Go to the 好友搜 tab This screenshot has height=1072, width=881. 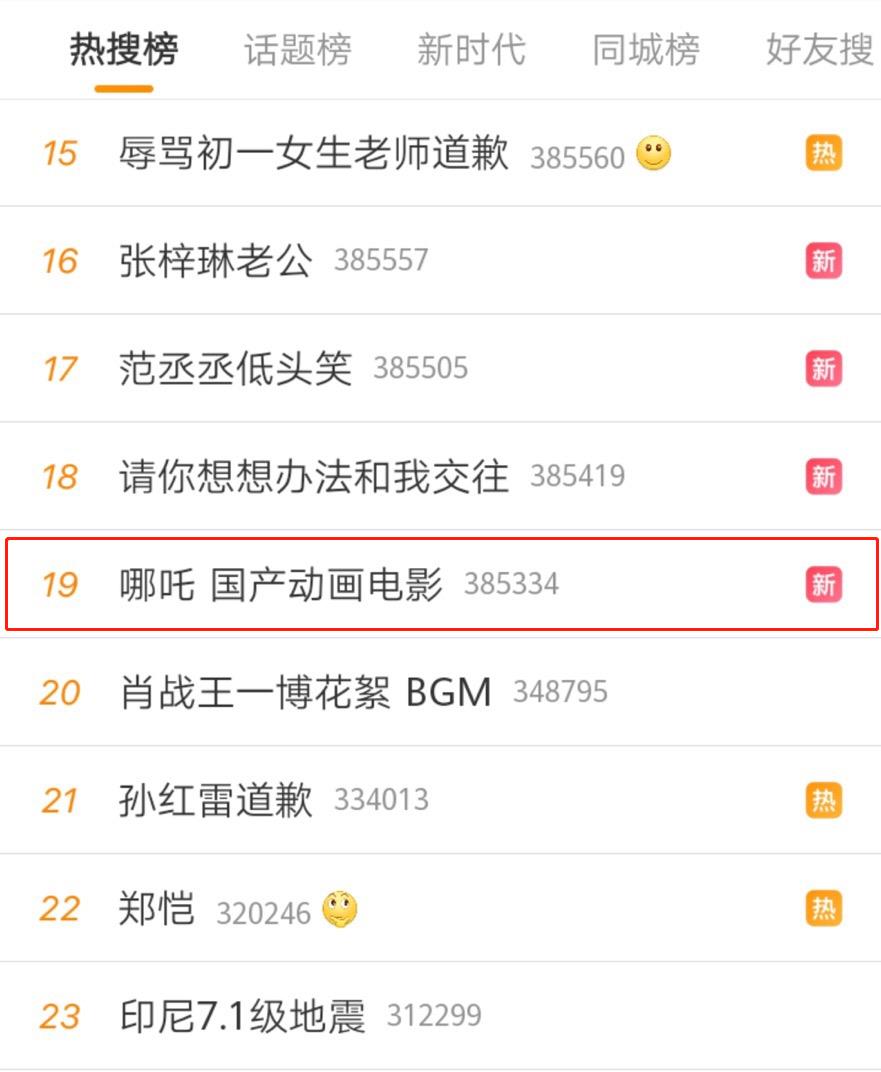tap(819, 50)
